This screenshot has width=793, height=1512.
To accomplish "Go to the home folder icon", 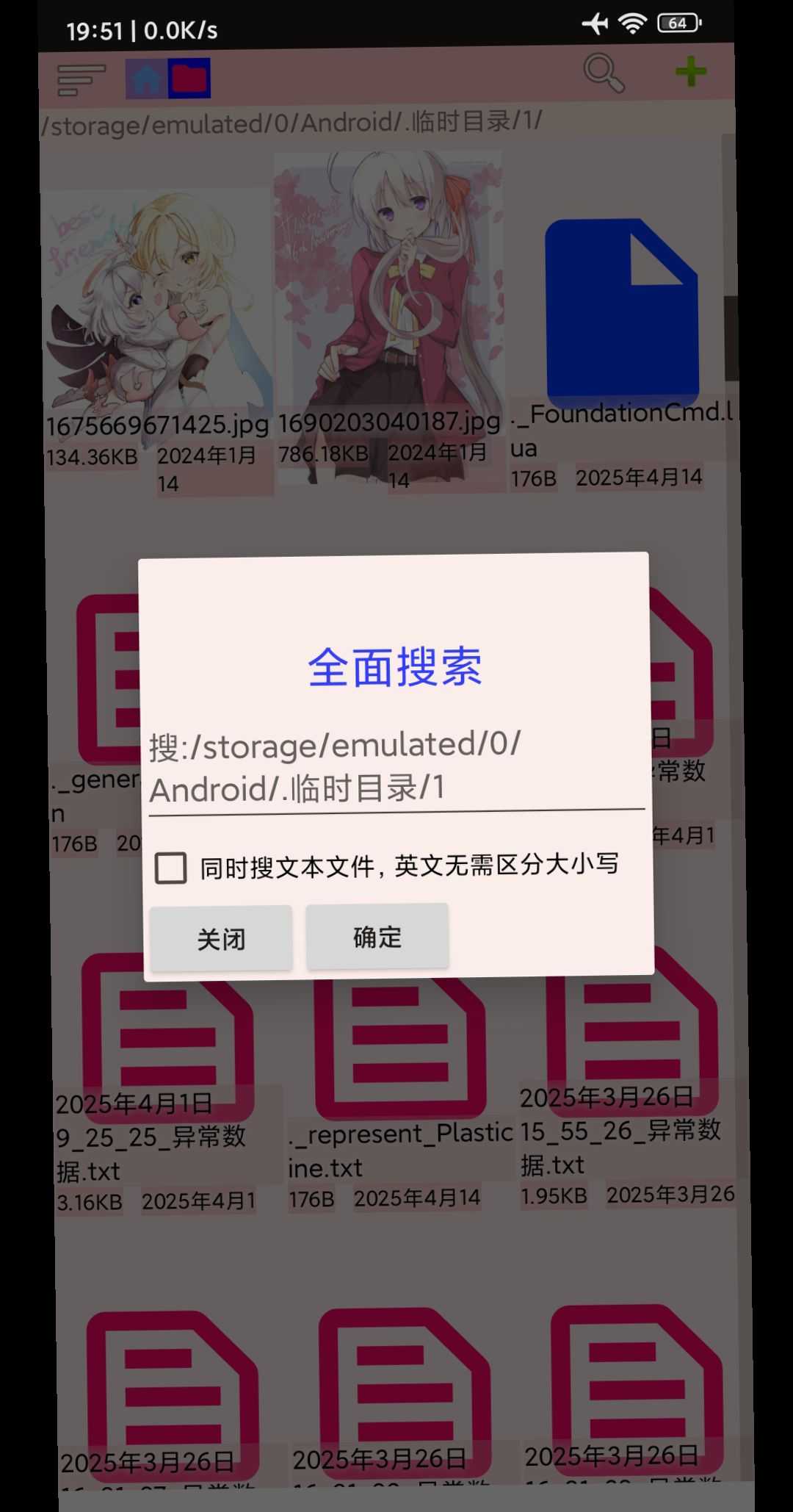I will (146, 78).
